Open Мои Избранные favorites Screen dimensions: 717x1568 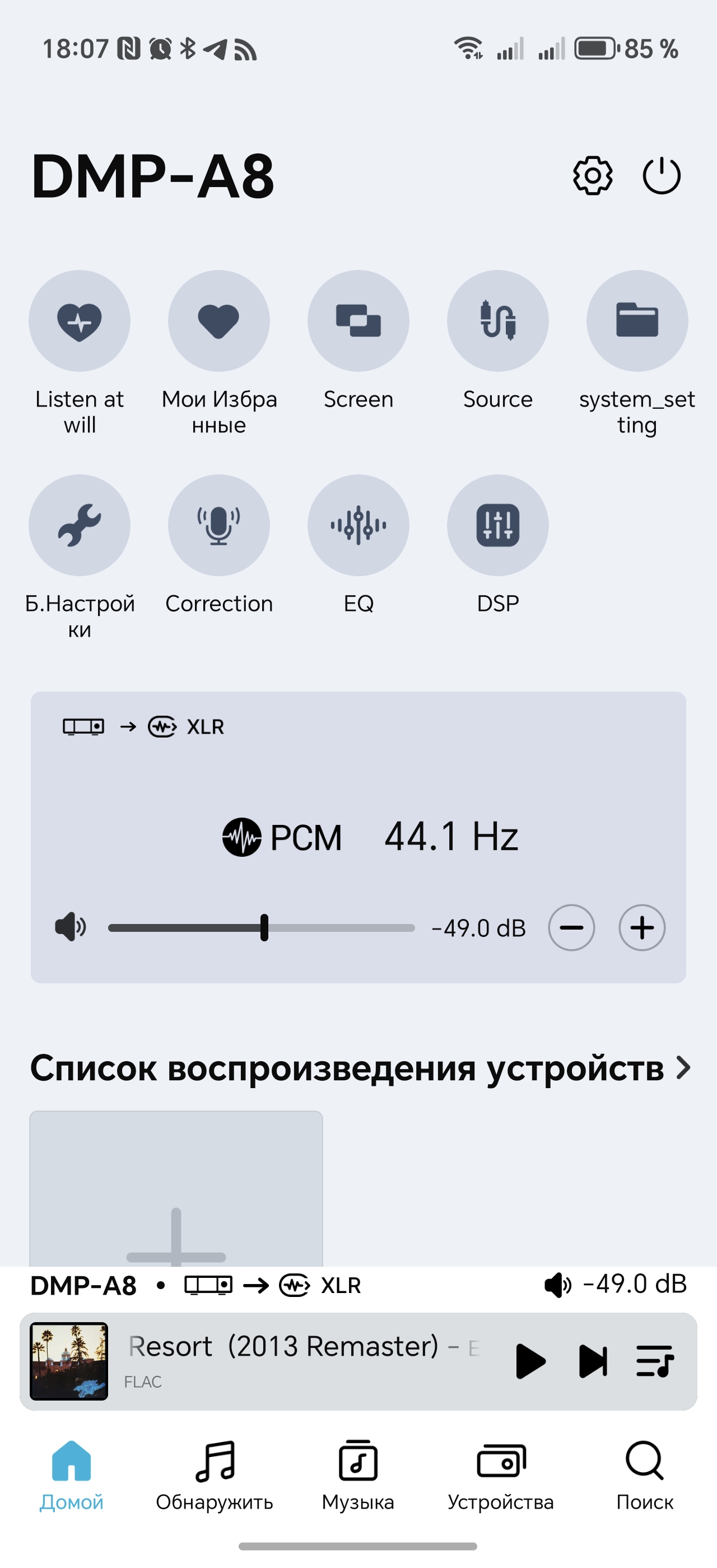click(218, 321)
